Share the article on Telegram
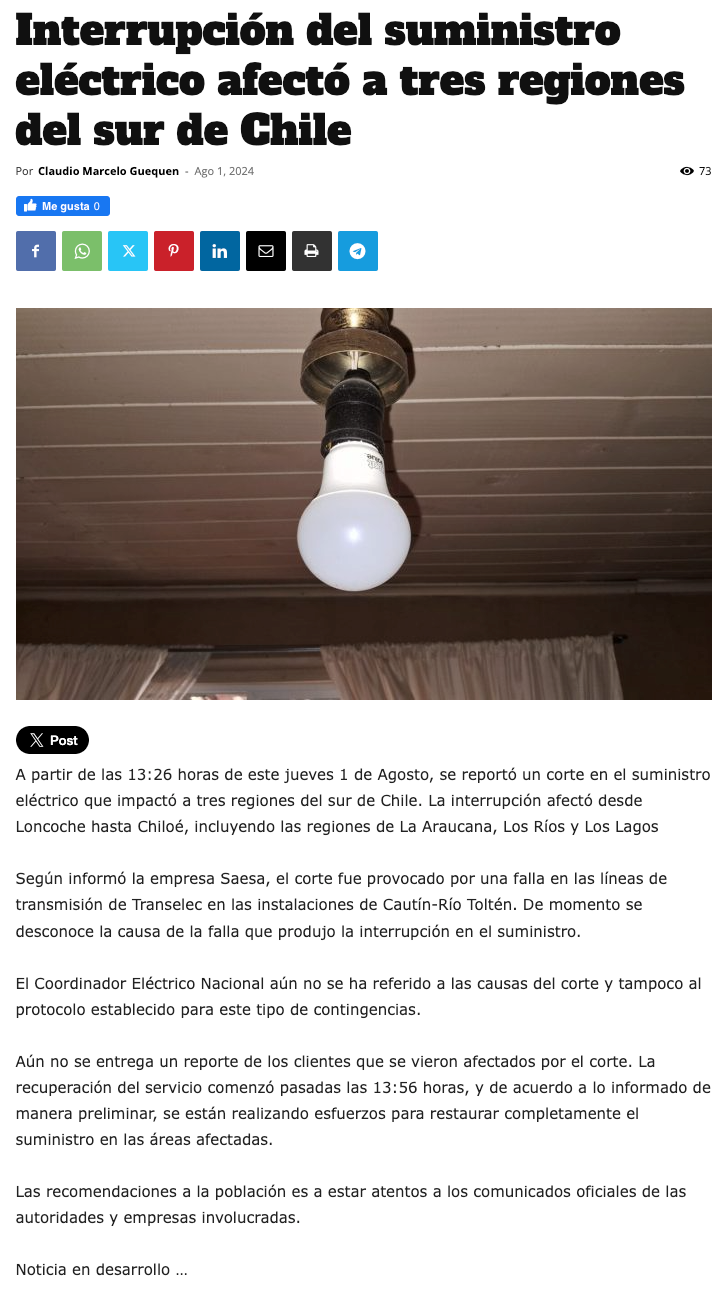This screenshot has height=1300, width=725. click(358, 251)
